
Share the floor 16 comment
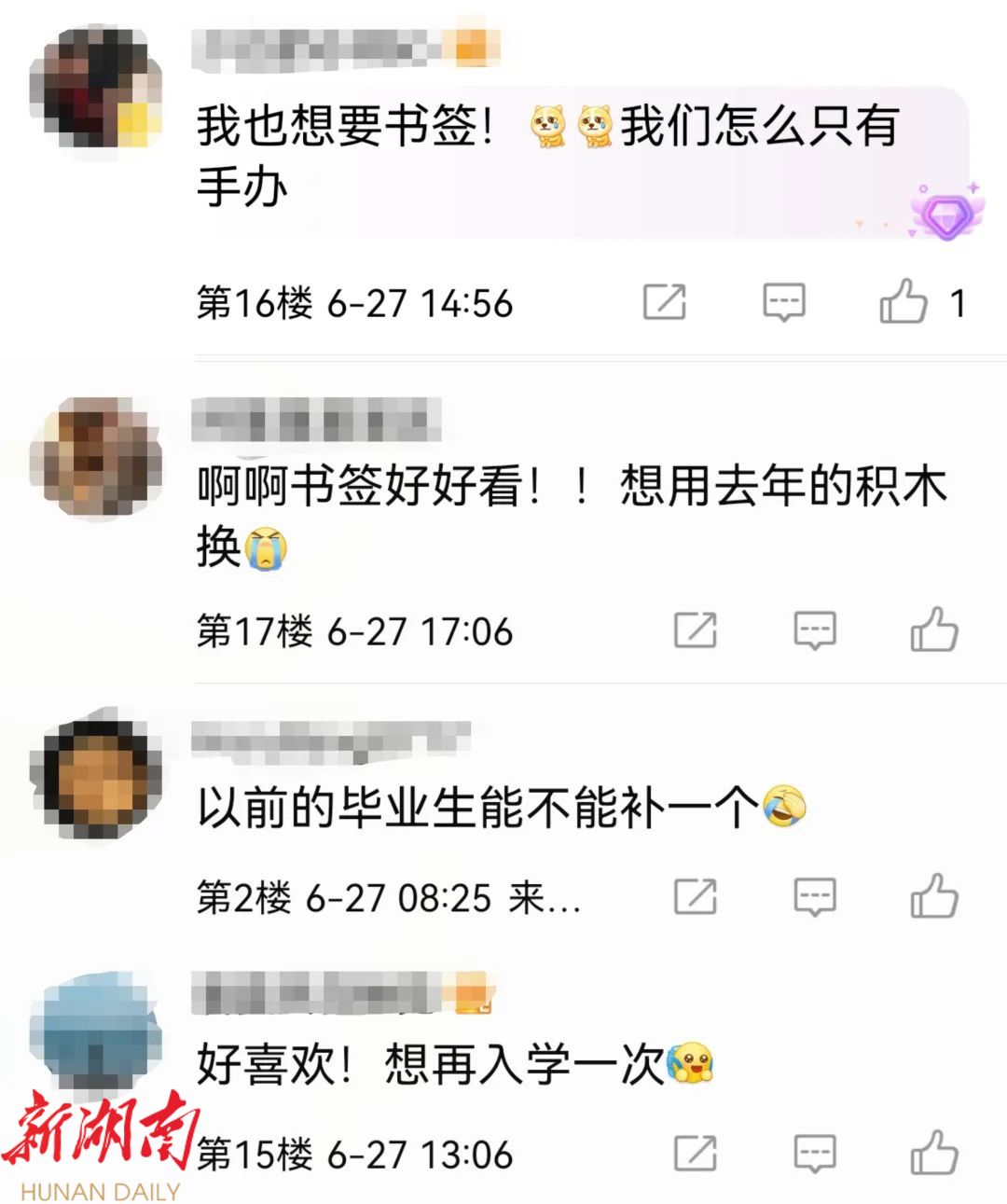coord(665,302)
